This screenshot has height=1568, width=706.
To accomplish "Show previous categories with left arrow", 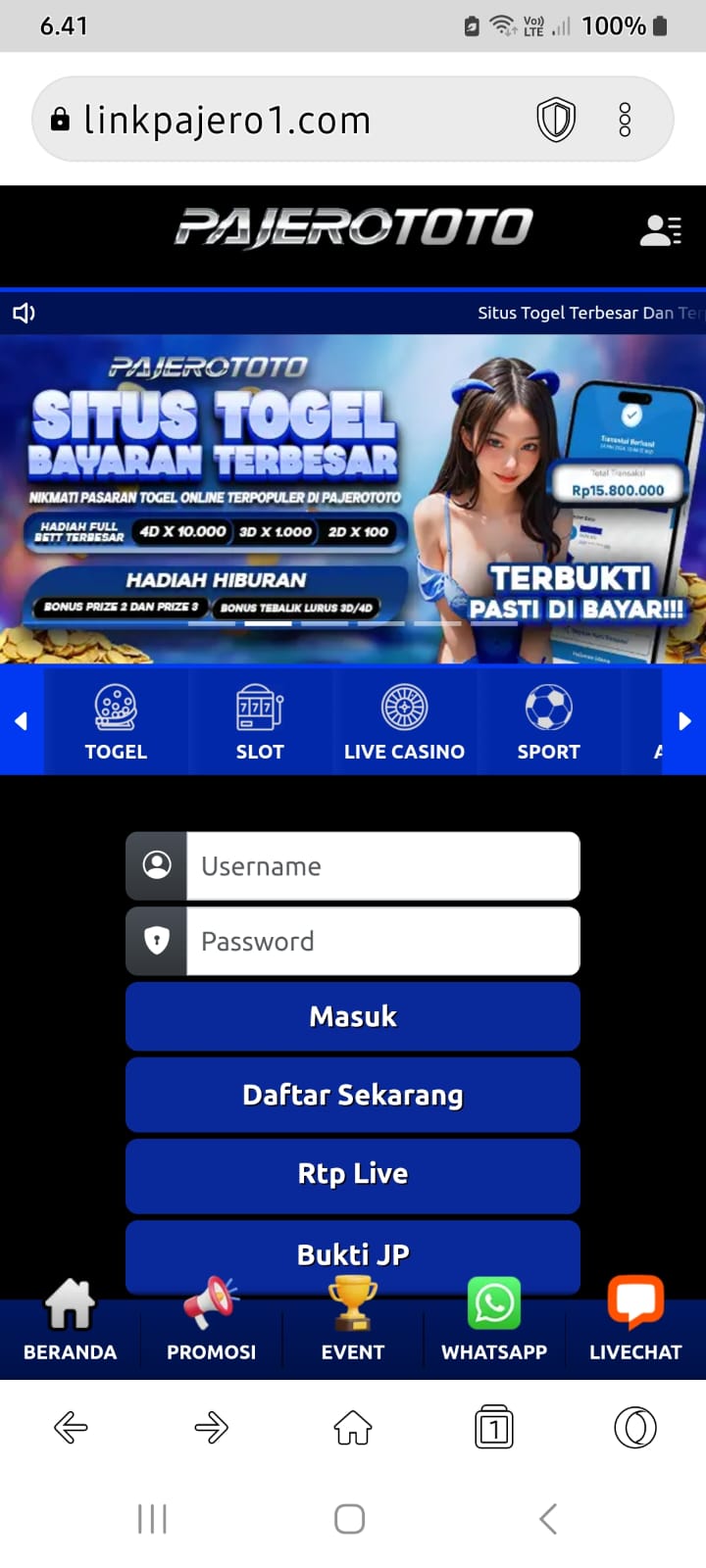I will (x=21, y=721).
